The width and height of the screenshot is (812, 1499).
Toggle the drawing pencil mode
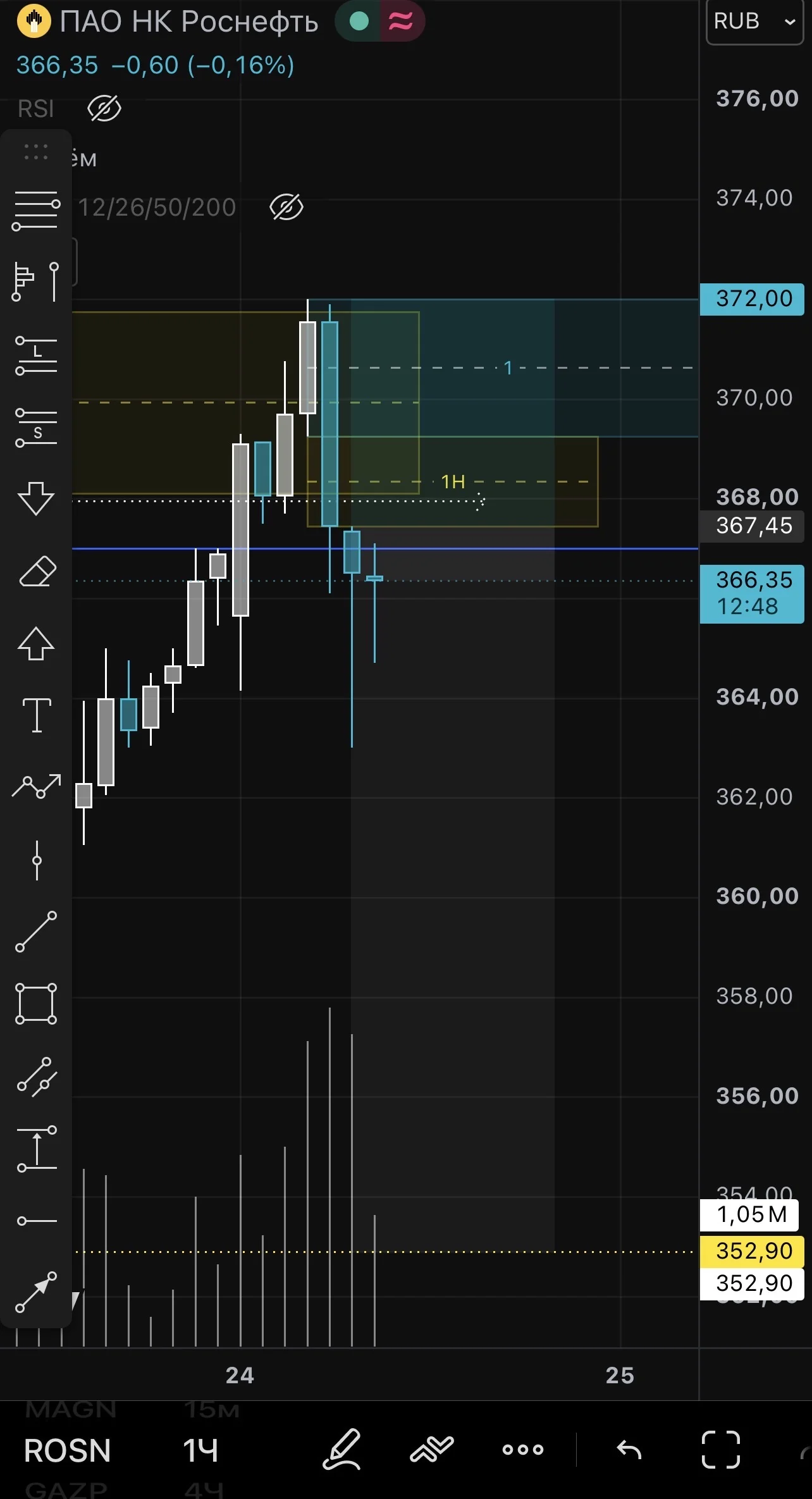point(342,1449)
